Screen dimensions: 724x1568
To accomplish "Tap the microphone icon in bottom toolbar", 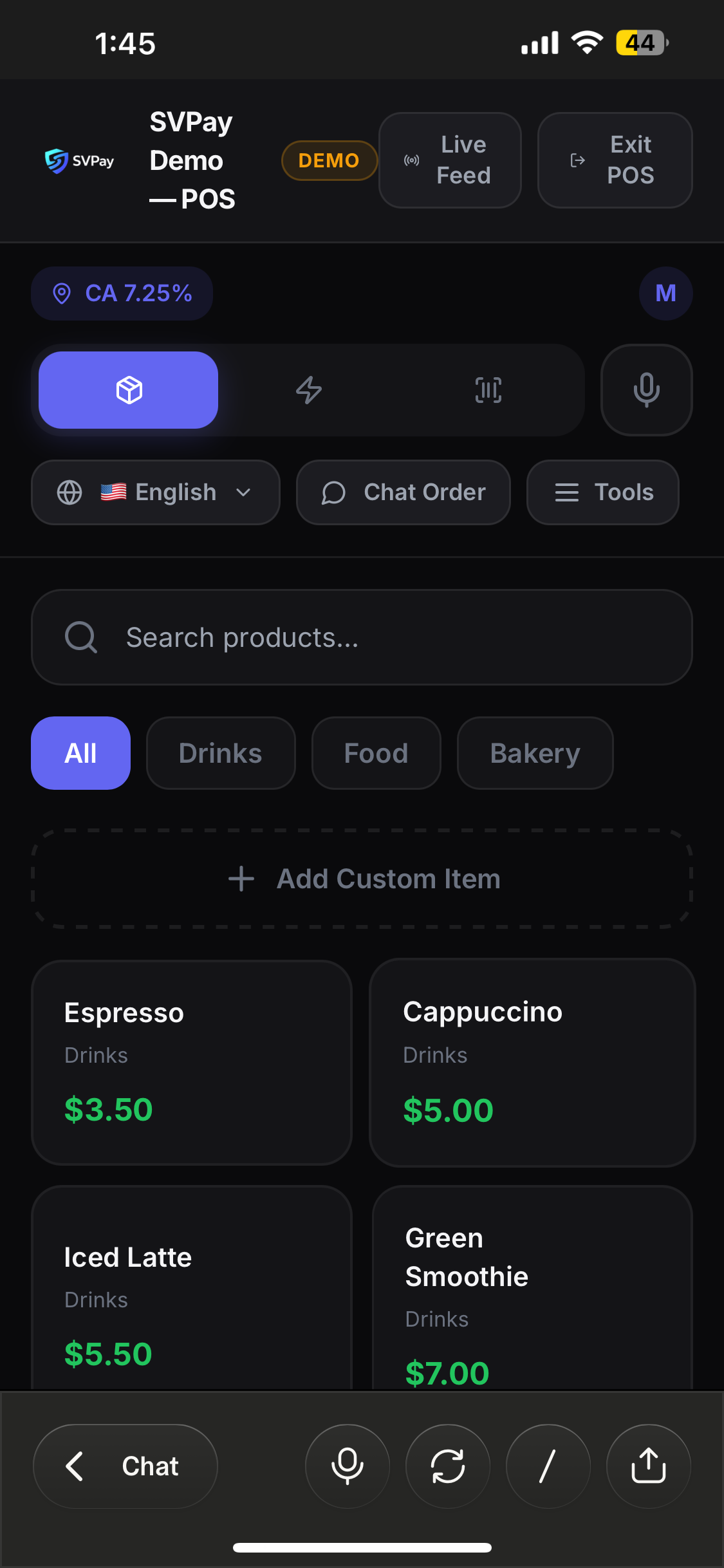I will point(347,1466).
